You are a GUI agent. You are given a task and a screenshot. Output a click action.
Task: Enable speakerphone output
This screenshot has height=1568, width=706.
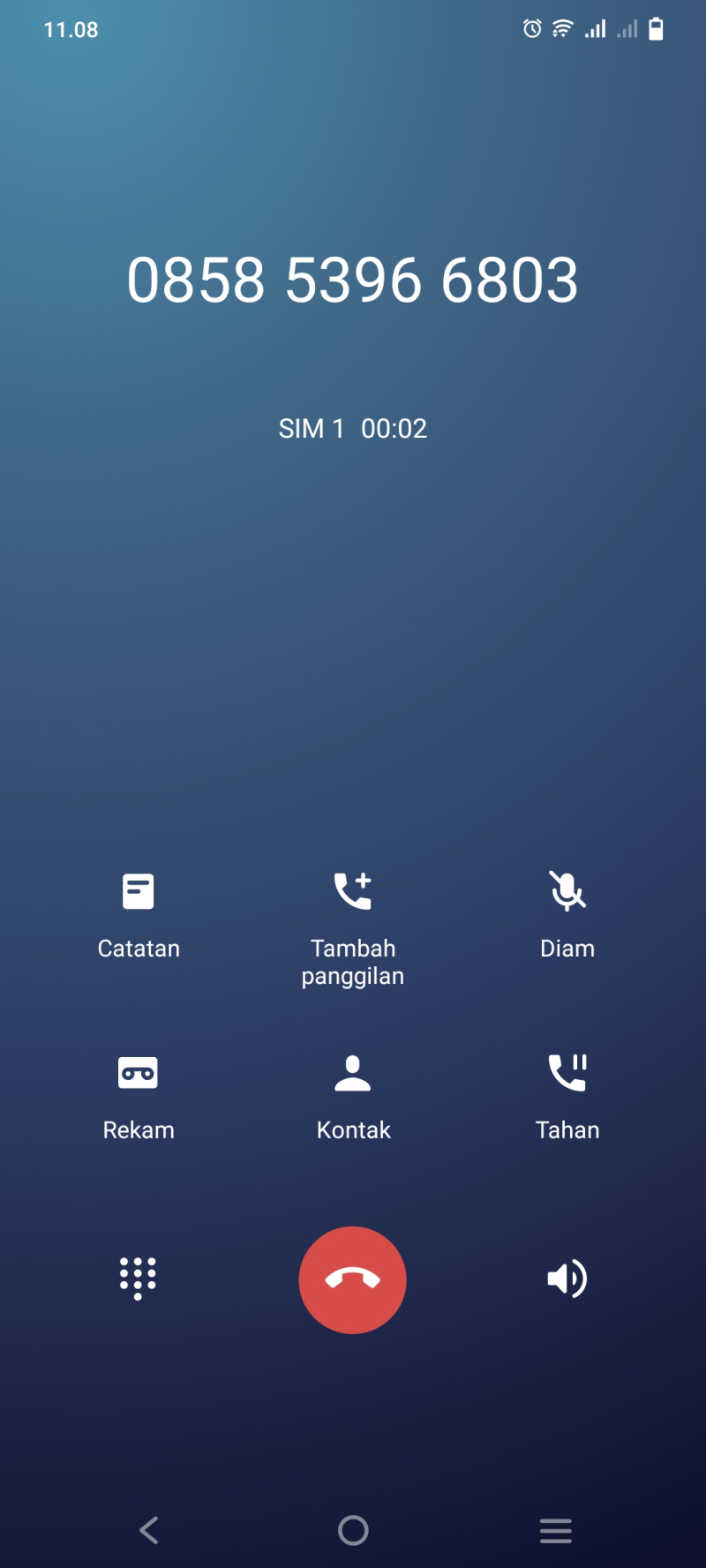pyautogui.click(x=567, y=1279)
